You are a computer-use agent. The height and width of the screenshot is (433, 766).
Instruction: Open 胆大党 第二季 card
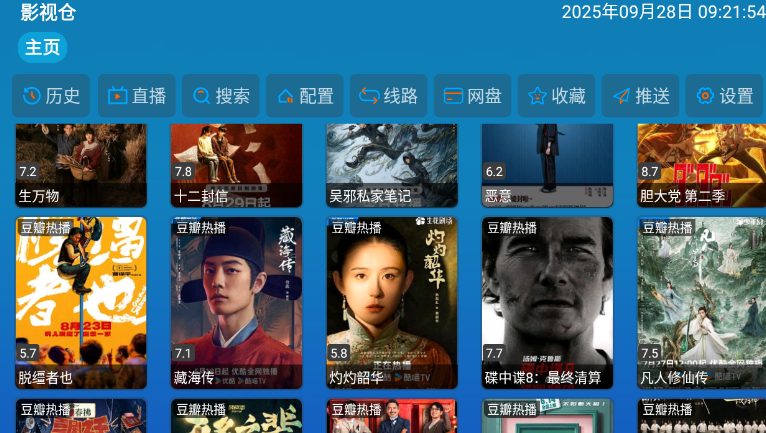pyautogui.click(x=701, y=166)
